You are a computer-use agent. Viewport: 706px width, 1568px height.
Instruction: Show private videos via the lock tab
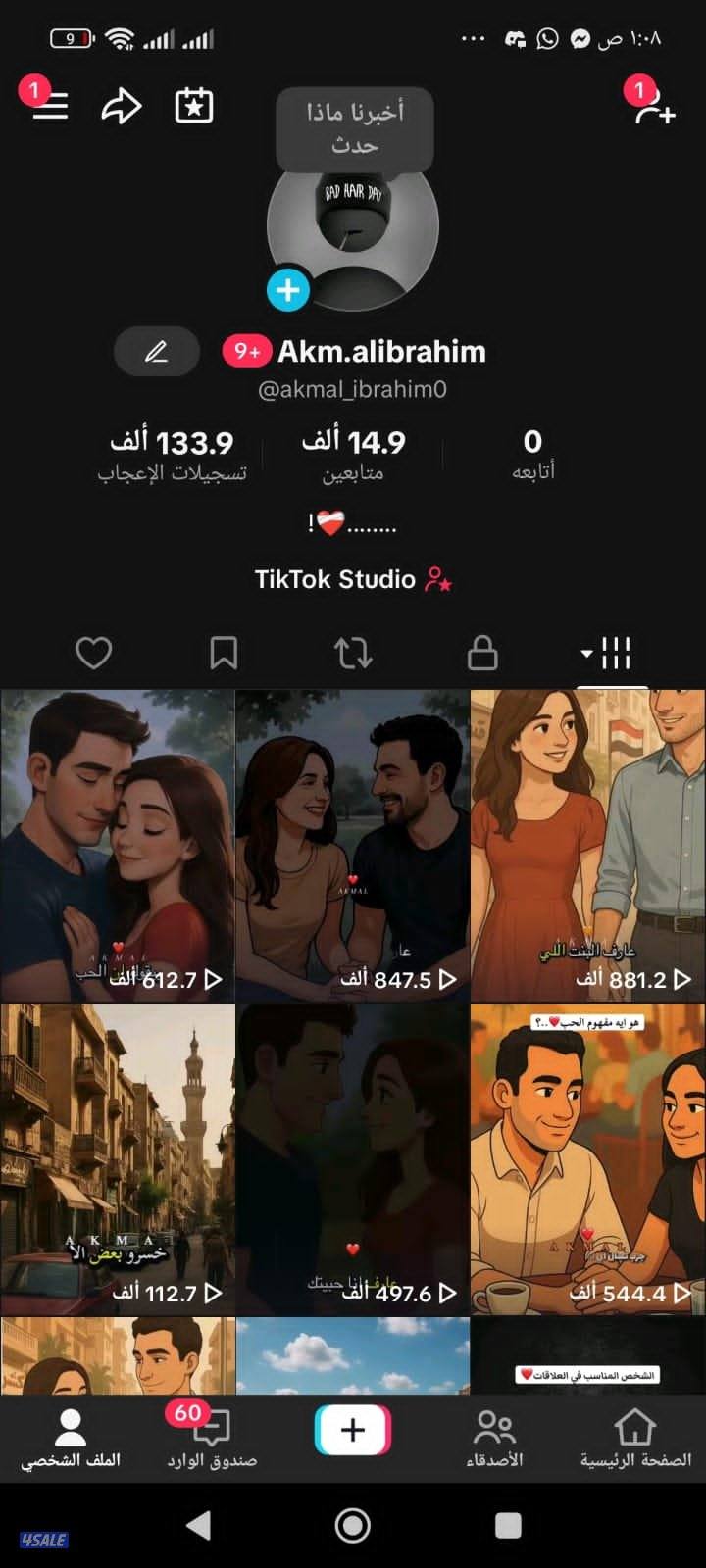481,652
